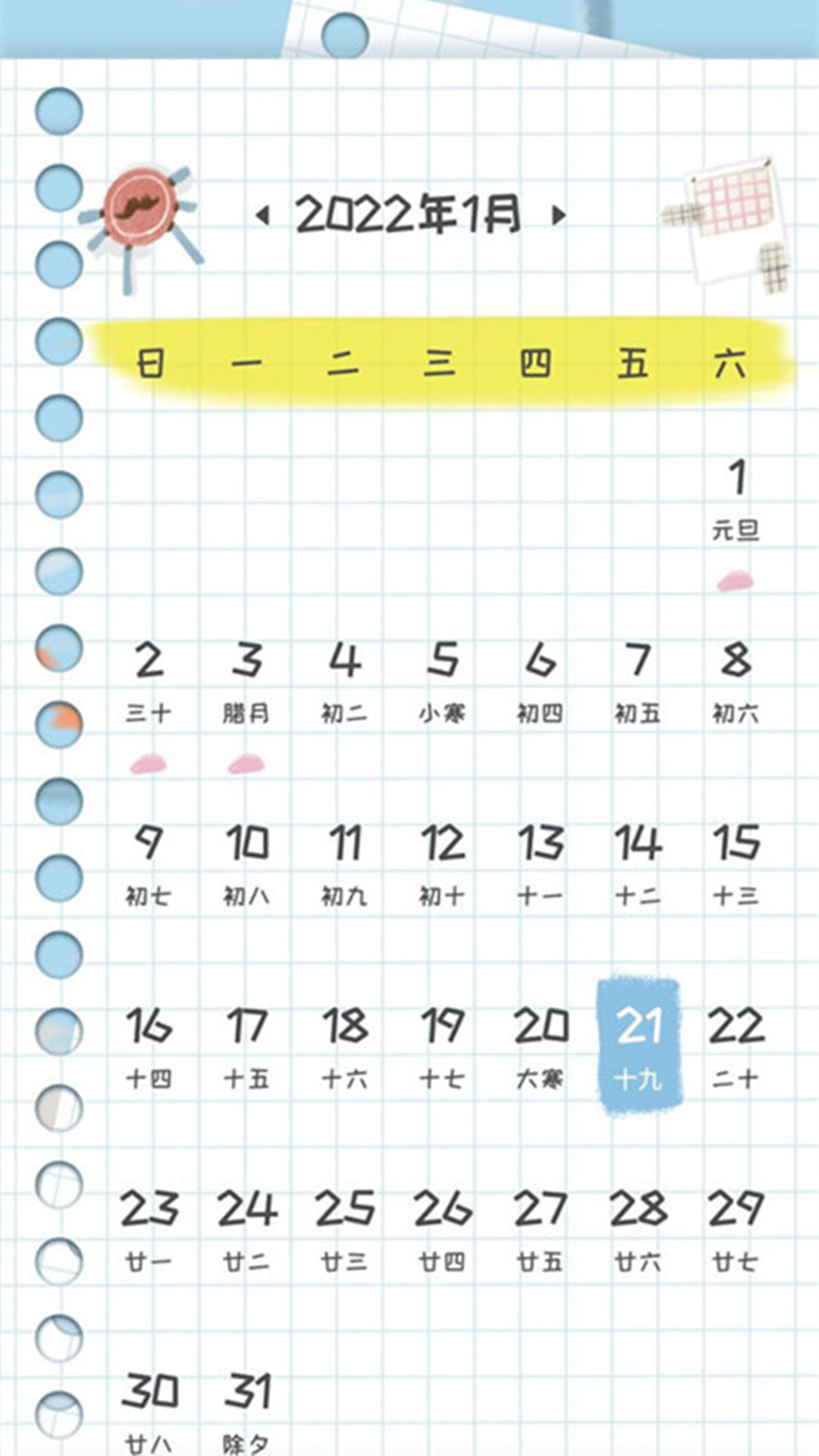The image size is (819, 1456).
Task: Go to the previous month arrow
Action: coord(262,216)
